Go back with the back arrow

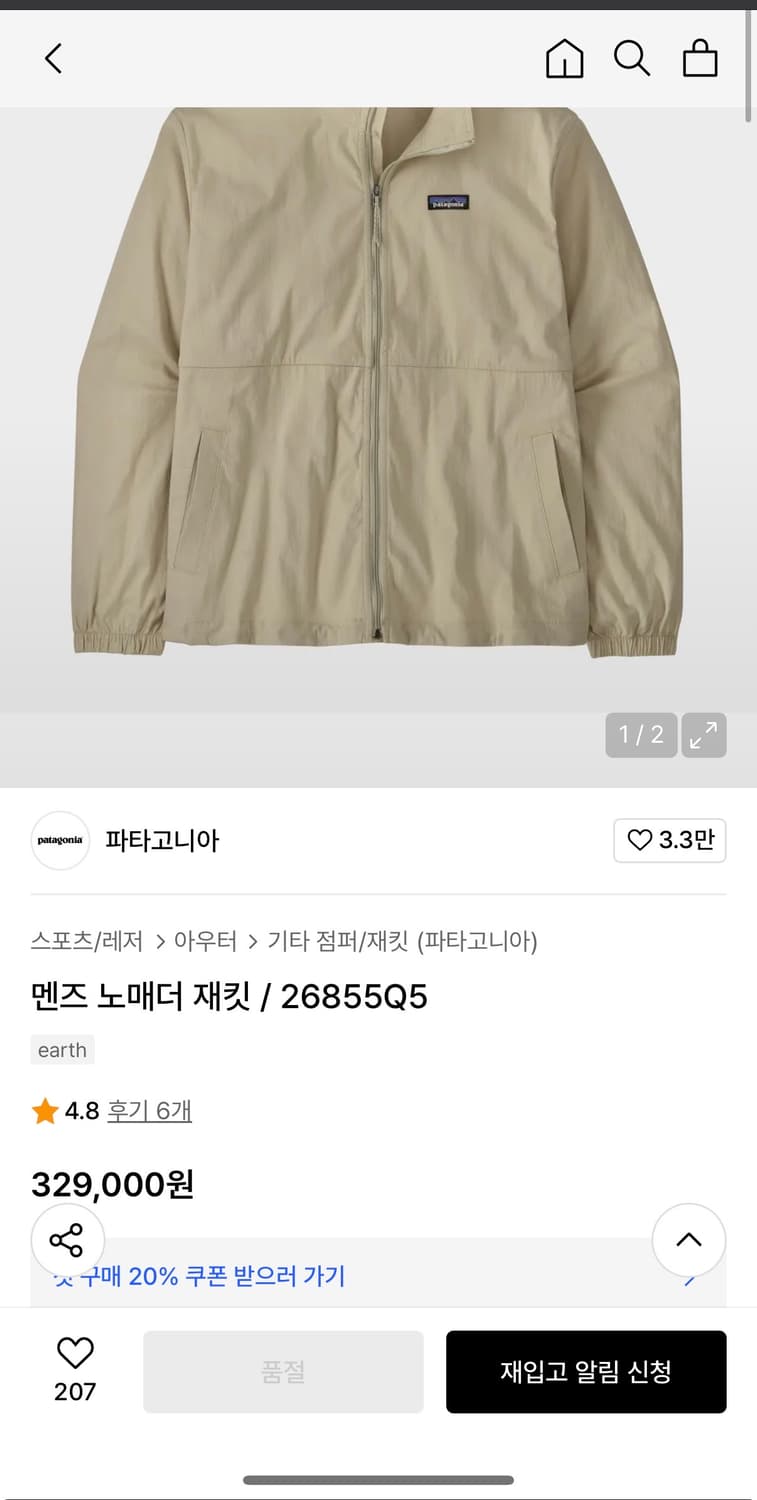(x=53, y=58)
